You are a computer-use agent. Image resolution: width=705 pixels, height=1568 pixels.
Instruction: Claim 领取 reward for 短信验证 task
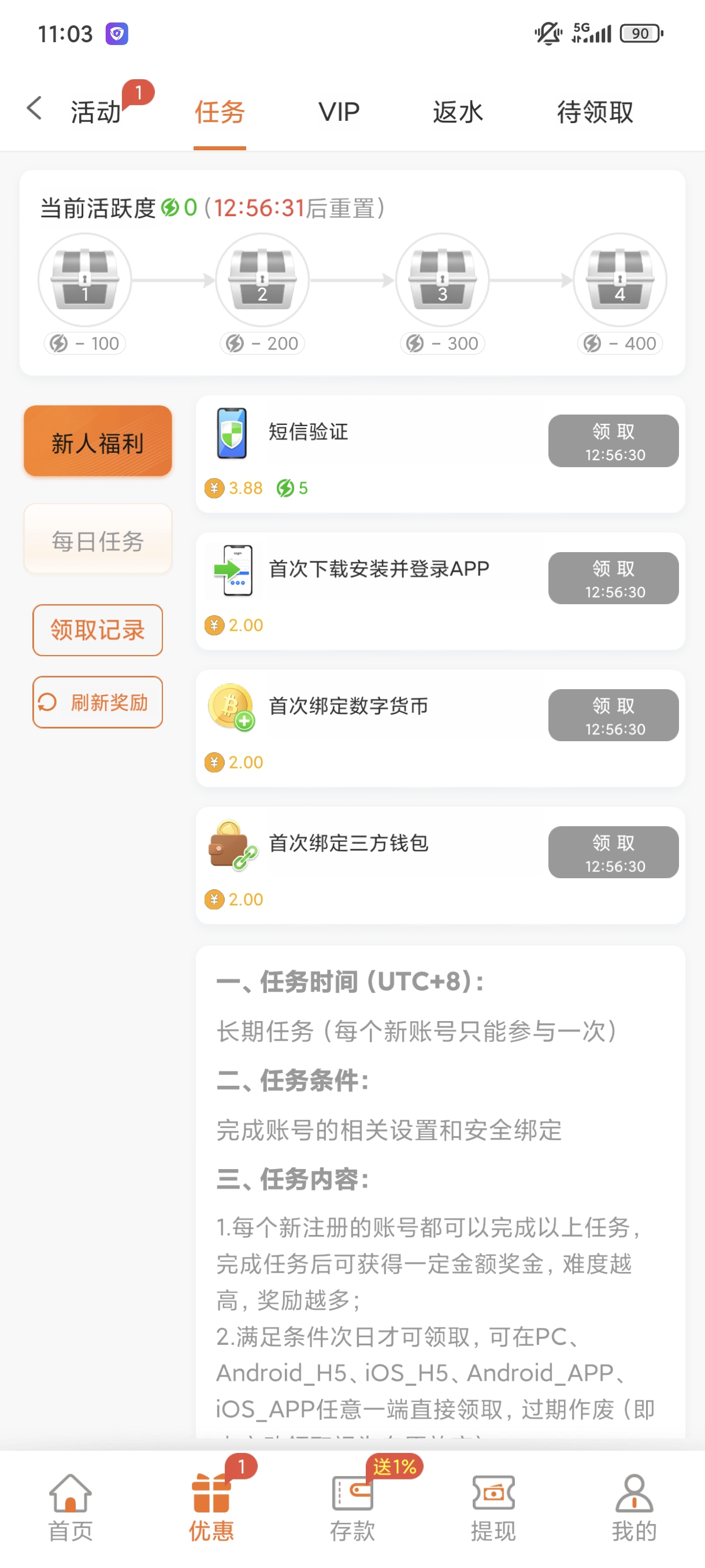pyautogui.click(x=613, y=441)
